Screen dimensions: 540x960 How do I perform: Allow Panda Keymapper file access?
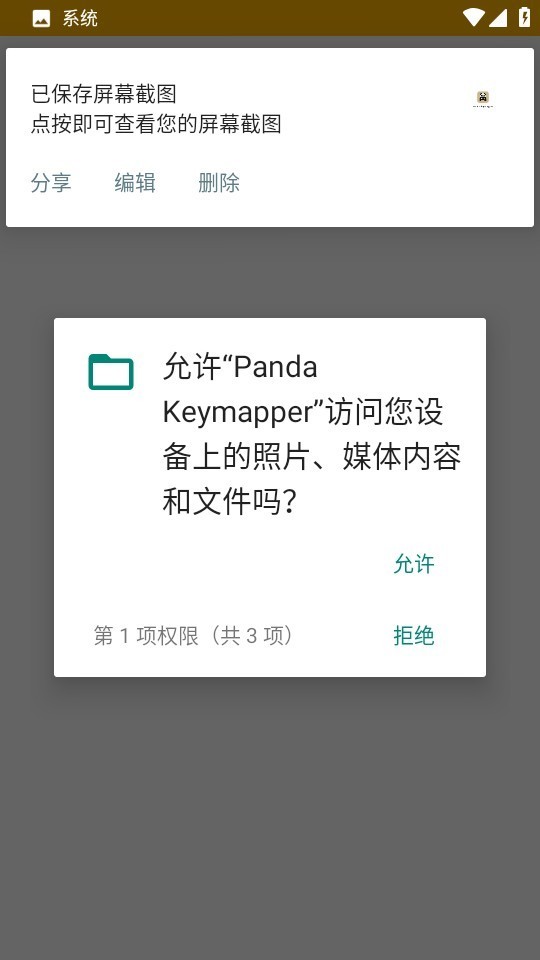(414, 564)
